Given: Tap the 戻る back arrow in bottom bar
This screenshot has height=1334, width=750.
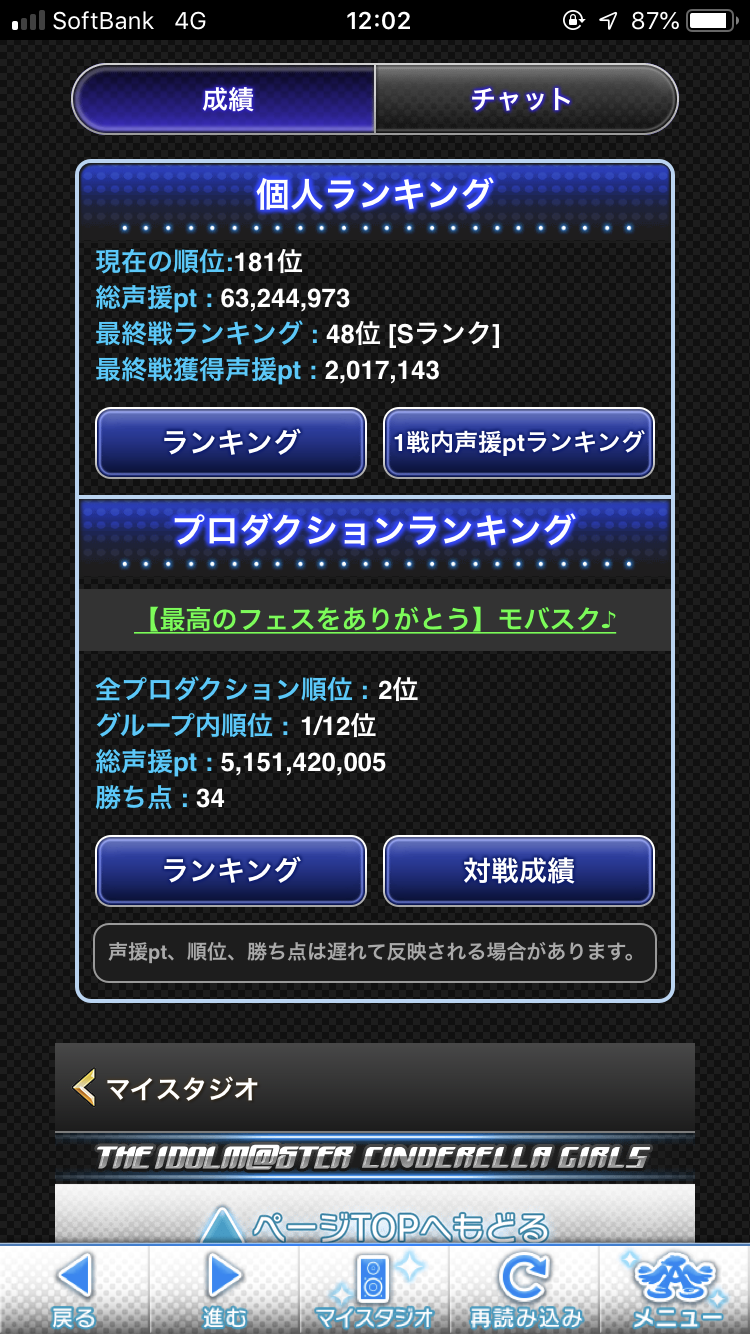Looking at the screenshot, I should 74,1290.
